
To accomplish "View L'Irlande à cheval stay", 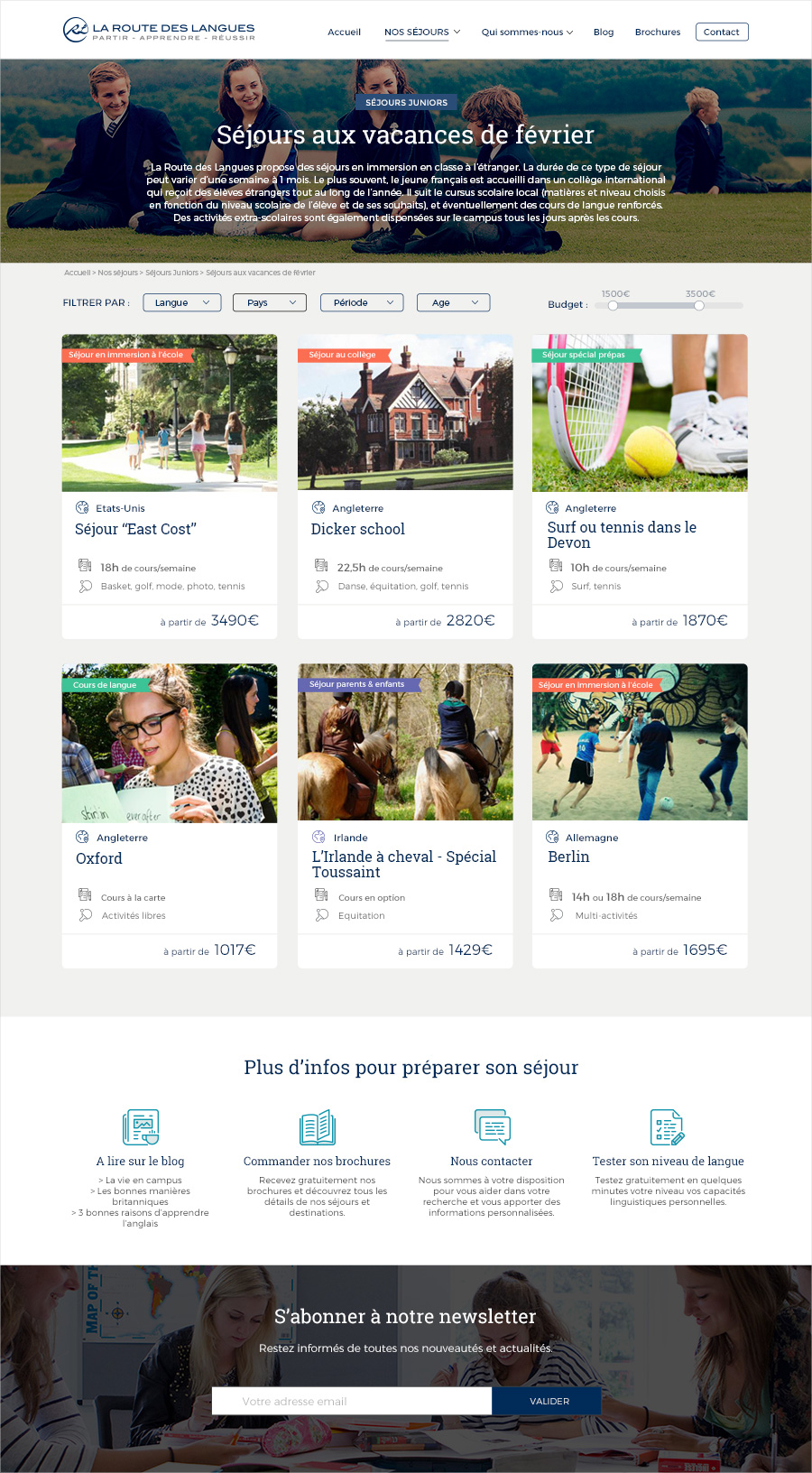I will coord(403,864).
